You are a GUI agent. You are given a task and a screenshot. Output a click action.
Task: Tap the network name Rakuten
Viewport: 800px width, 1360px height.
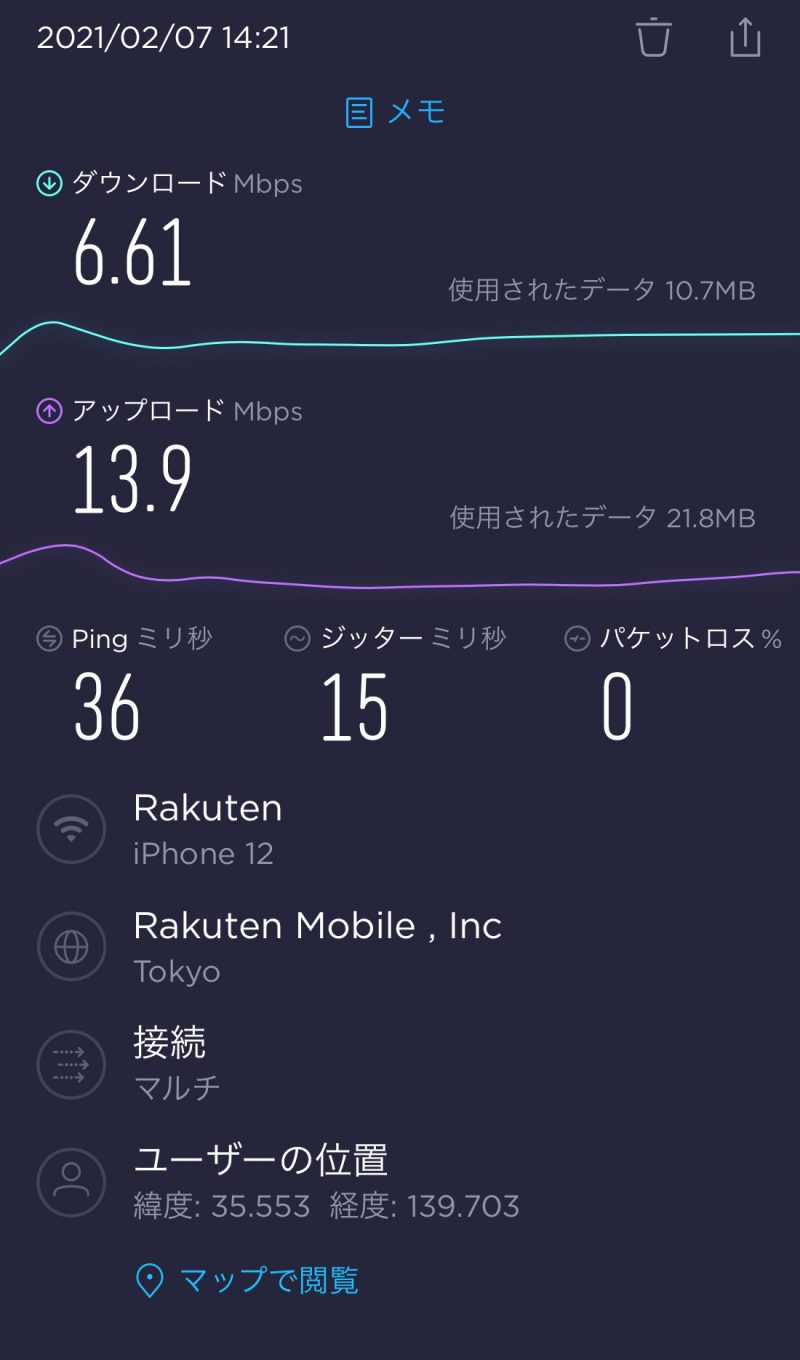click(x=207, y=808)
